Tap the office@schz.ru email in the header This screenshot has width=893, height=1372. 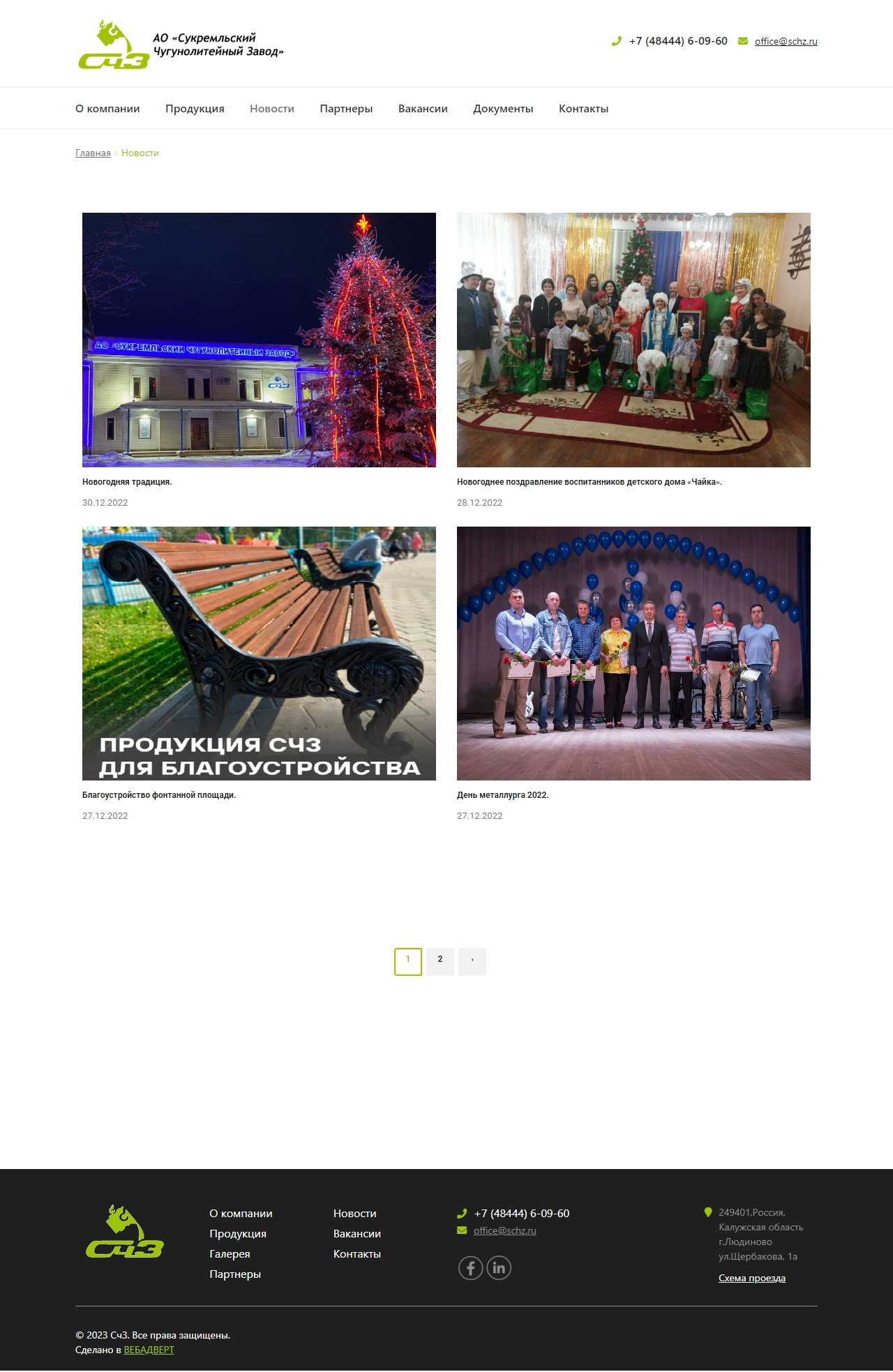tap(786, 42)
